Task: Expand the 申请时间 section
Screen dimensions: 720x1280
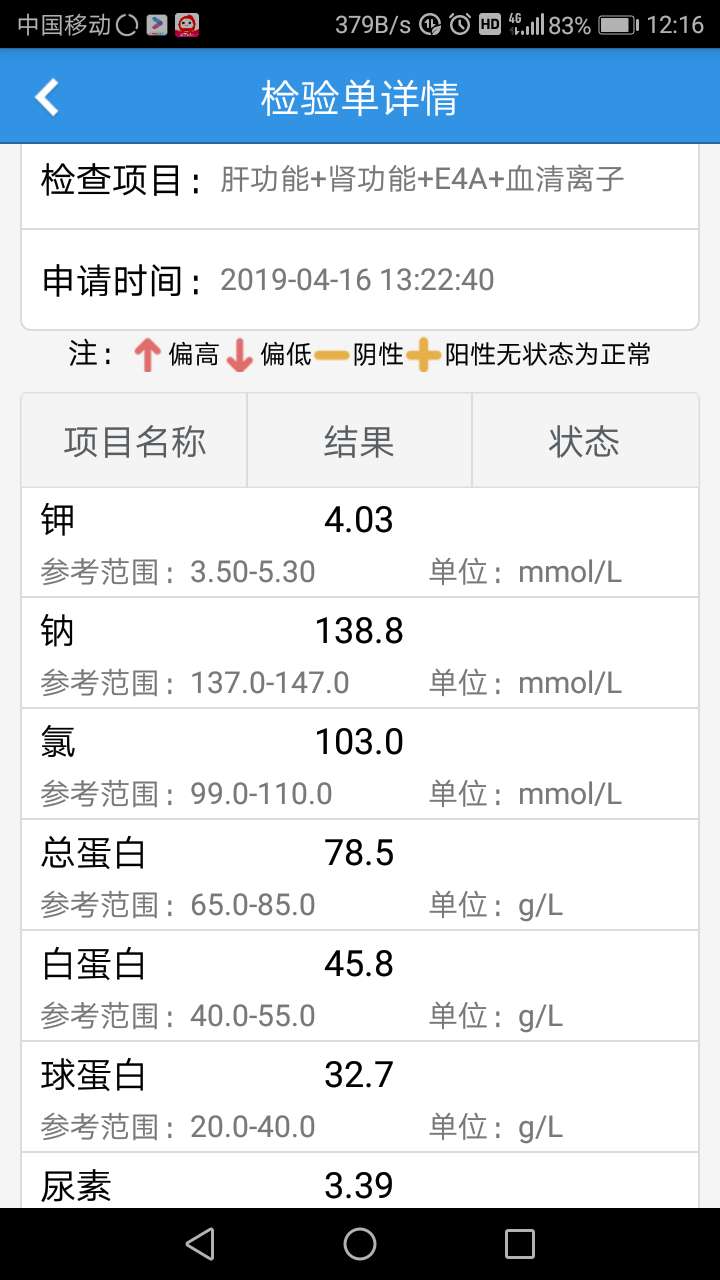Action: point(360,280)
